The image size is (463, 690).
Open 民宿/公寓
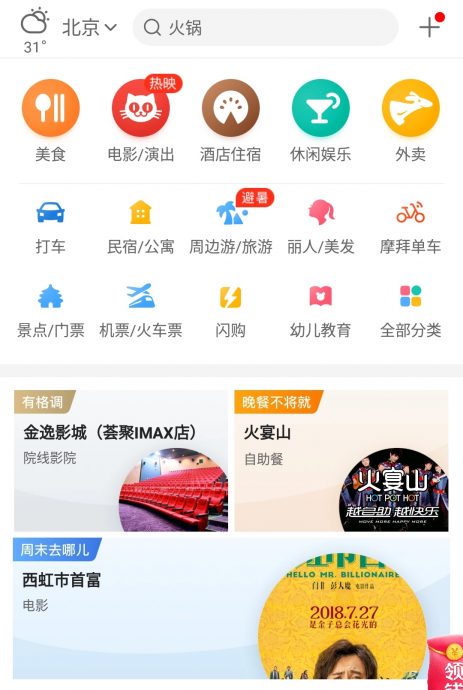pos(141,227)
